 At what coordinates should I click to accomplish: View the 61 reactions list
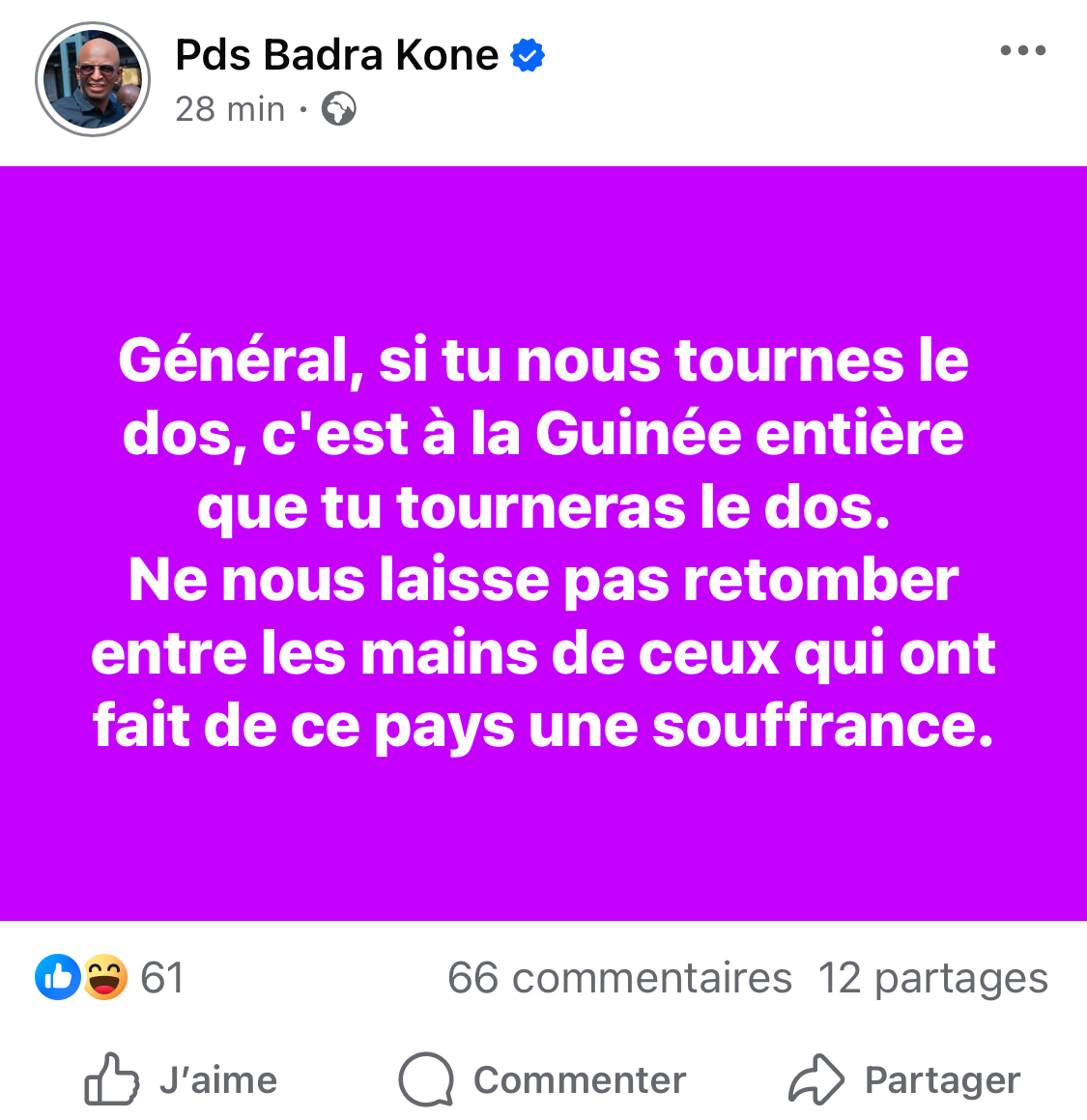109,977
